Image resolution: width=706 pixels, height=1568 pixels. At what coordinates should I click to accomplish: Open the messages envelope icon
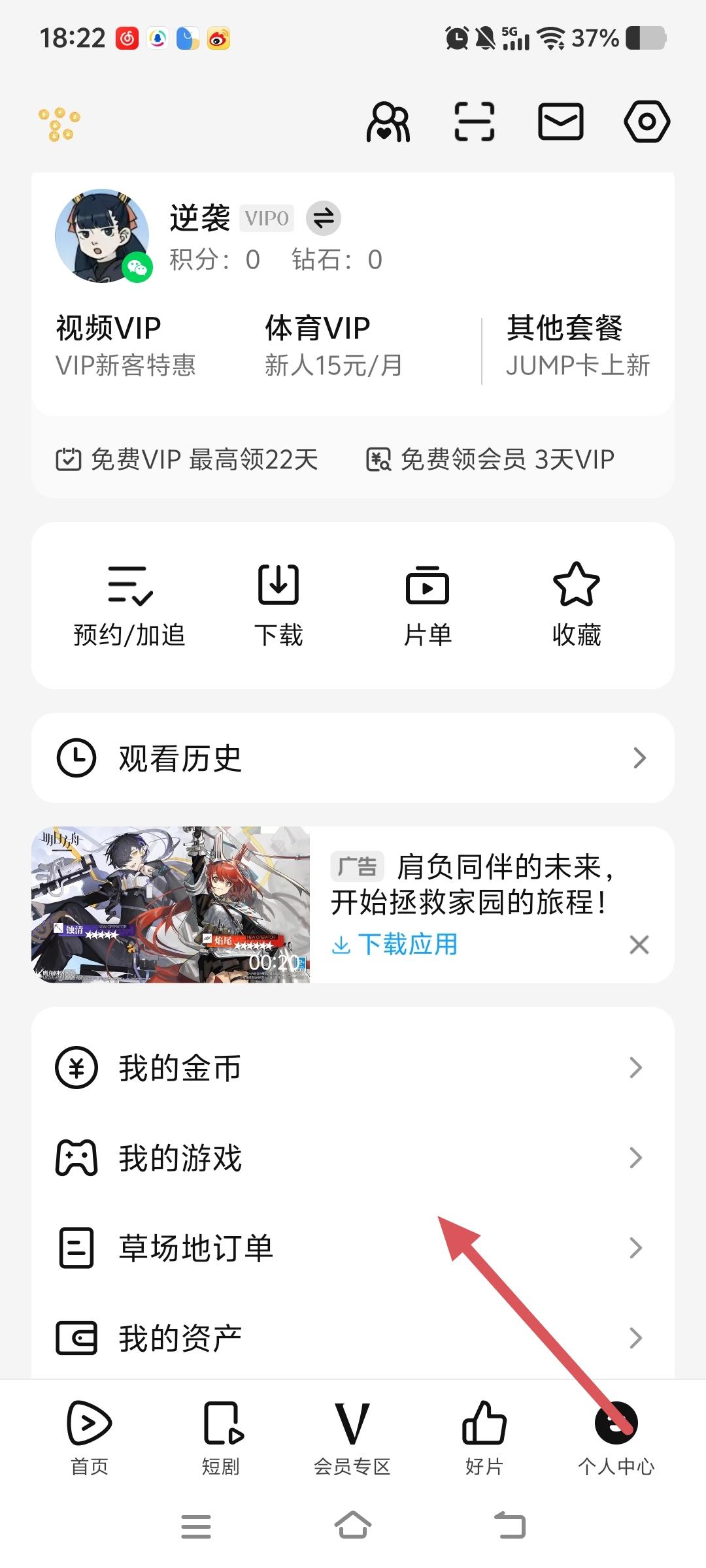point(560,122)
